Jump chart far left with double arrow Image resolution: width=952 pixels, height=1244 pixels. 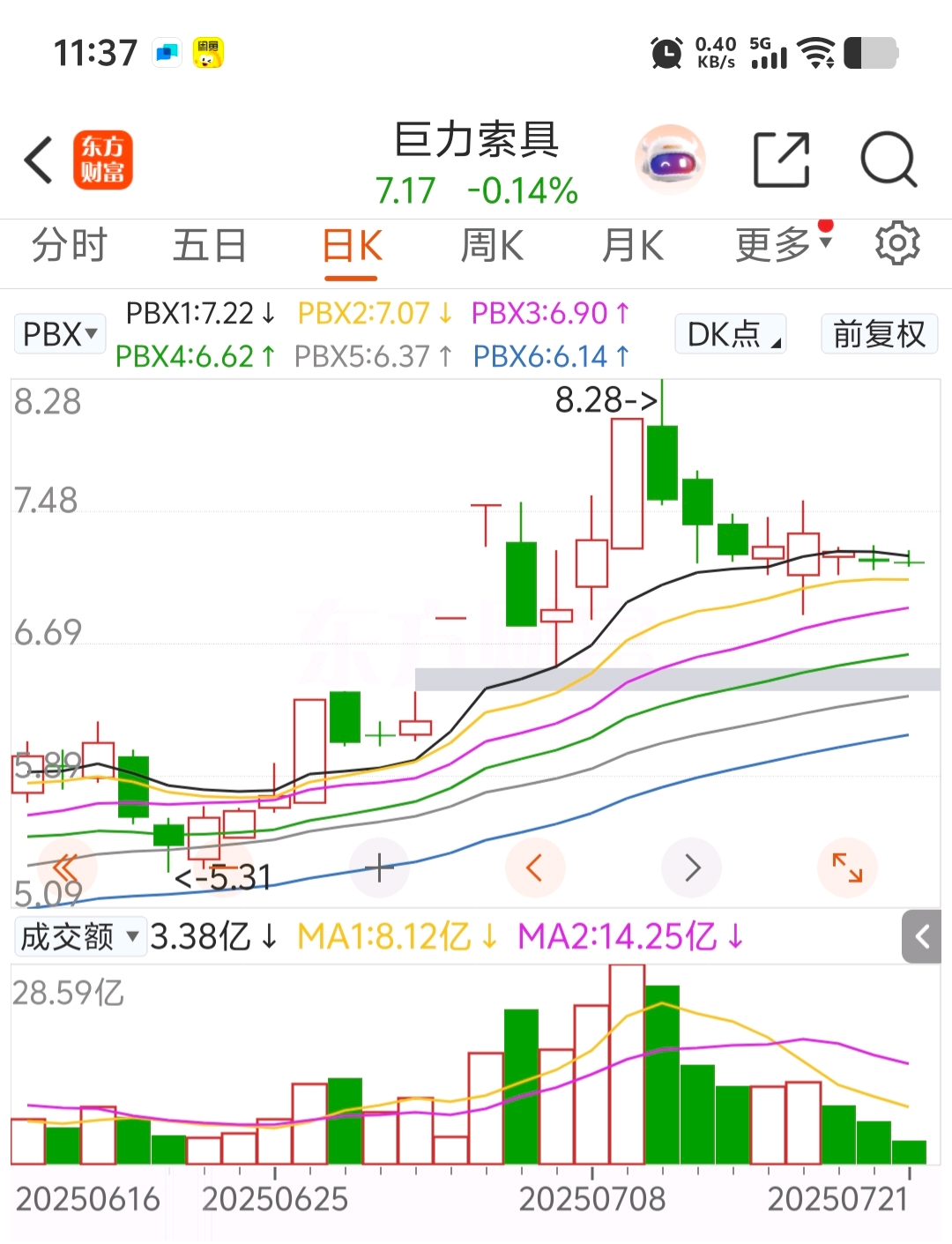pyautogui.click(x=65, y=868)
